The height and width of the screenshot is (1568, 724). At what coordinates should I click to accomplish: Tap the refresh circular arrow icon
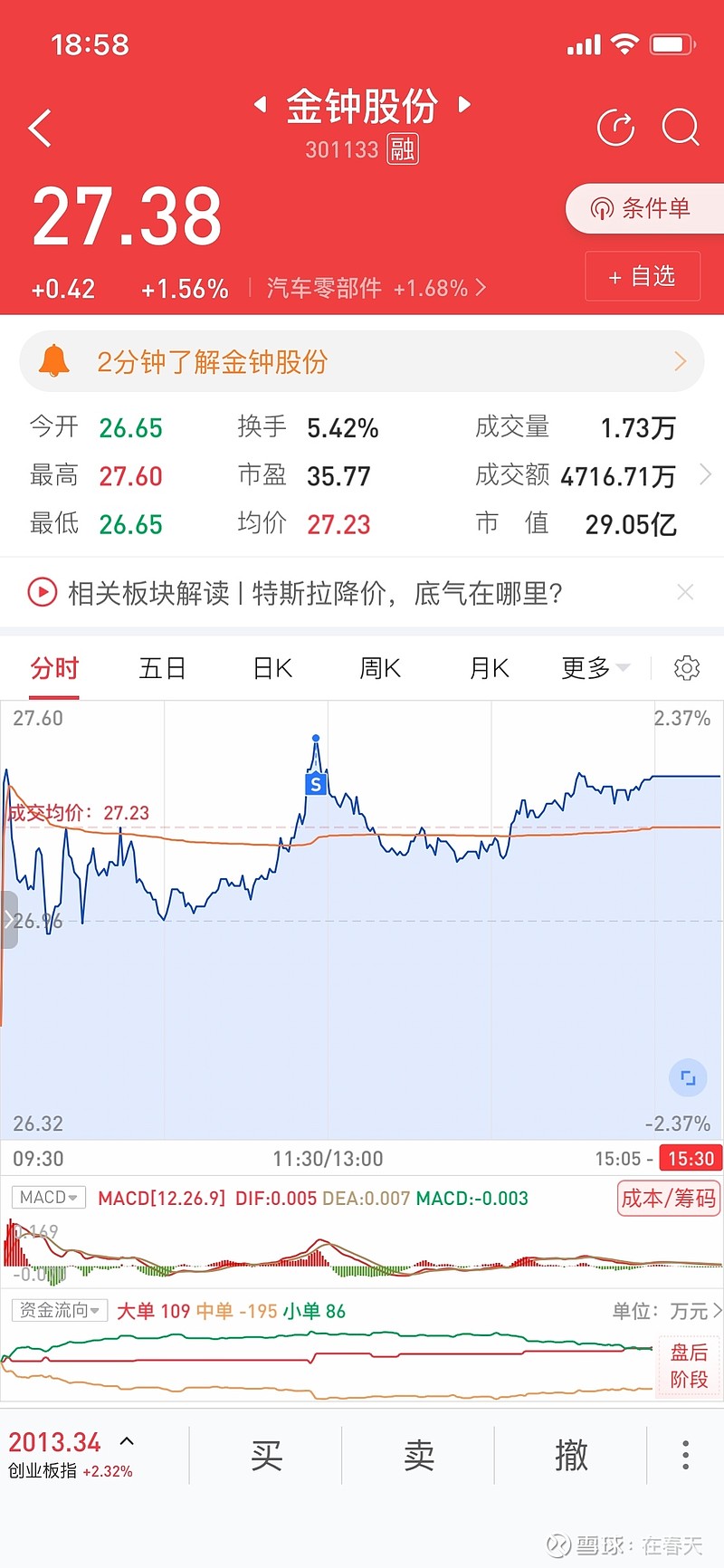(616, 128)
